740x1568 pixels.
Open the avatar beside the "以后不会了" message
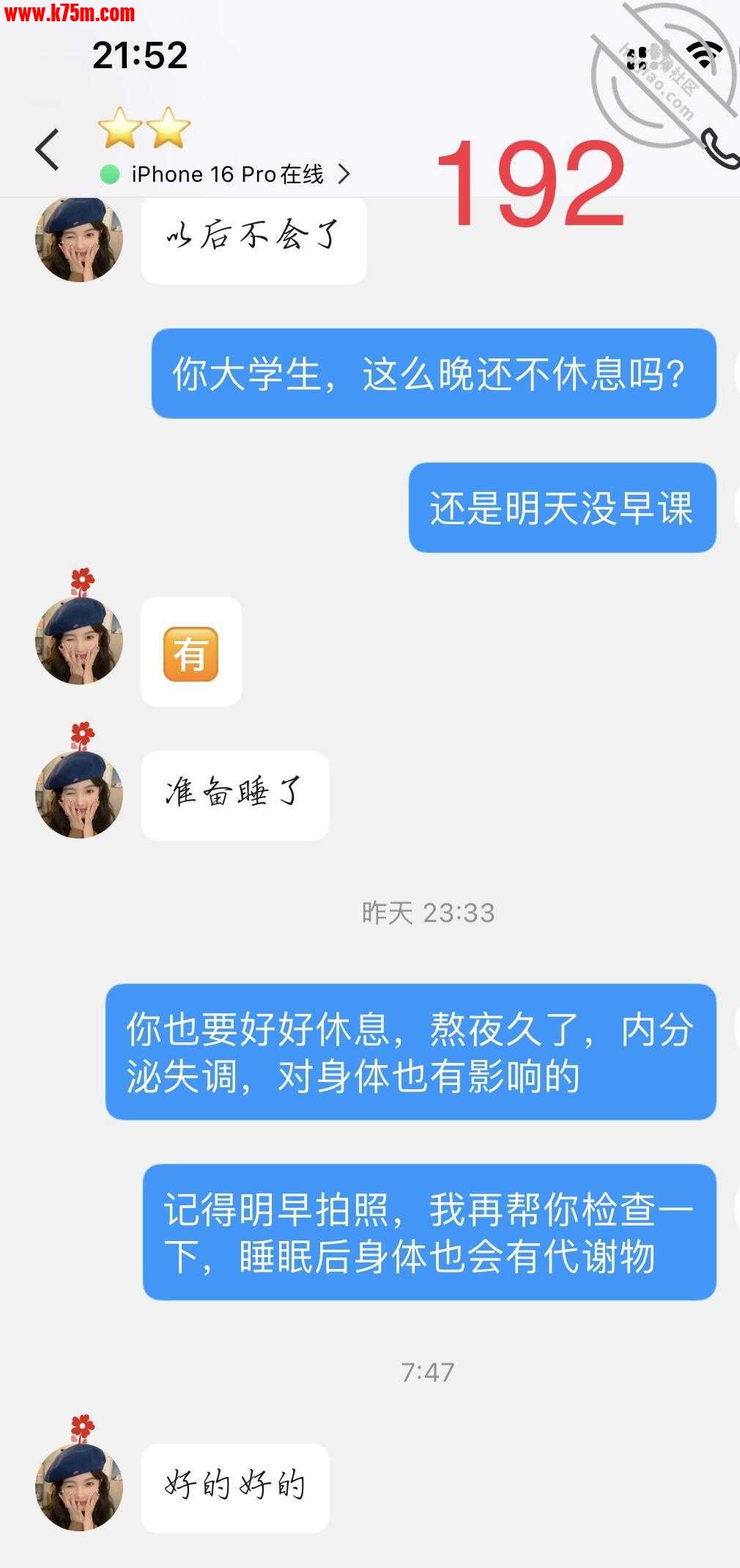click(x=79, y=240)
